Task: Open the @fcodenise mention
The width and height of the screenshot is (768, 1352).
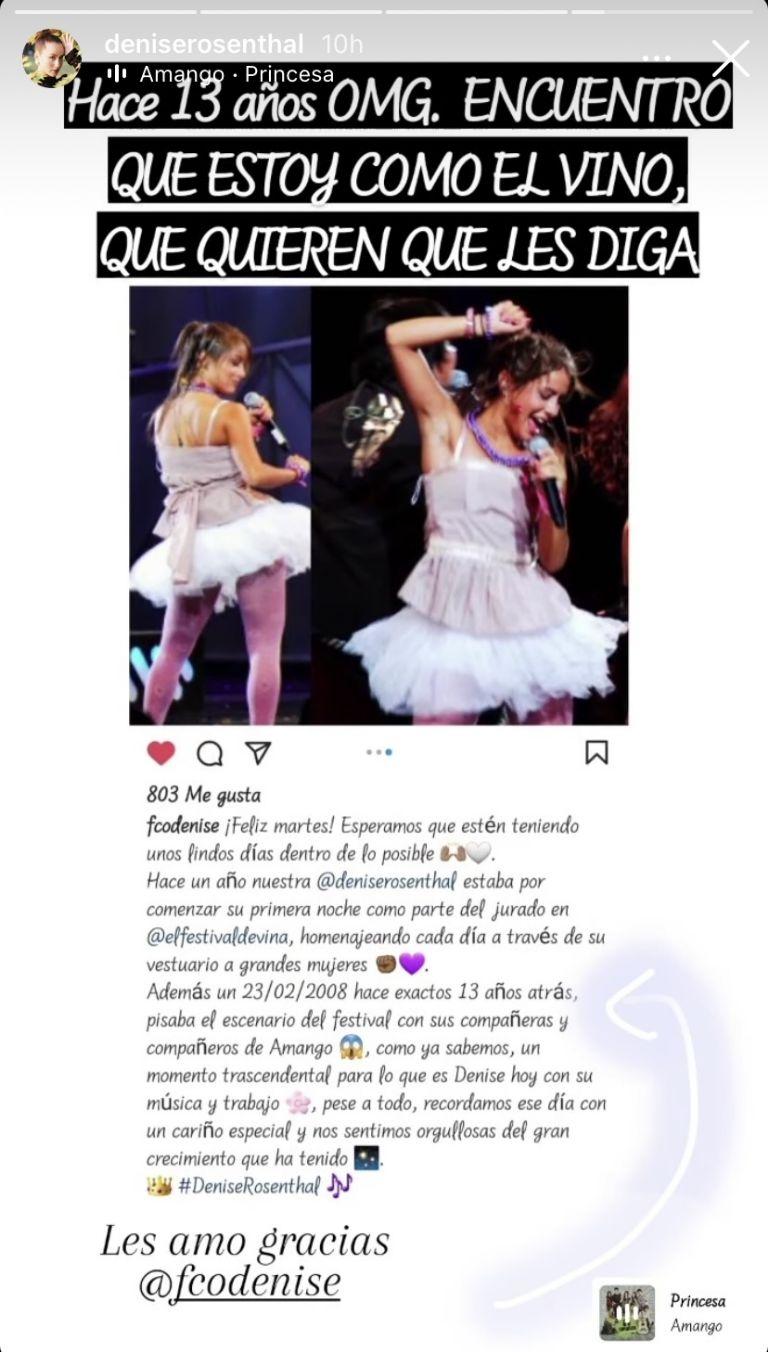Action: tap(239, 1282)
